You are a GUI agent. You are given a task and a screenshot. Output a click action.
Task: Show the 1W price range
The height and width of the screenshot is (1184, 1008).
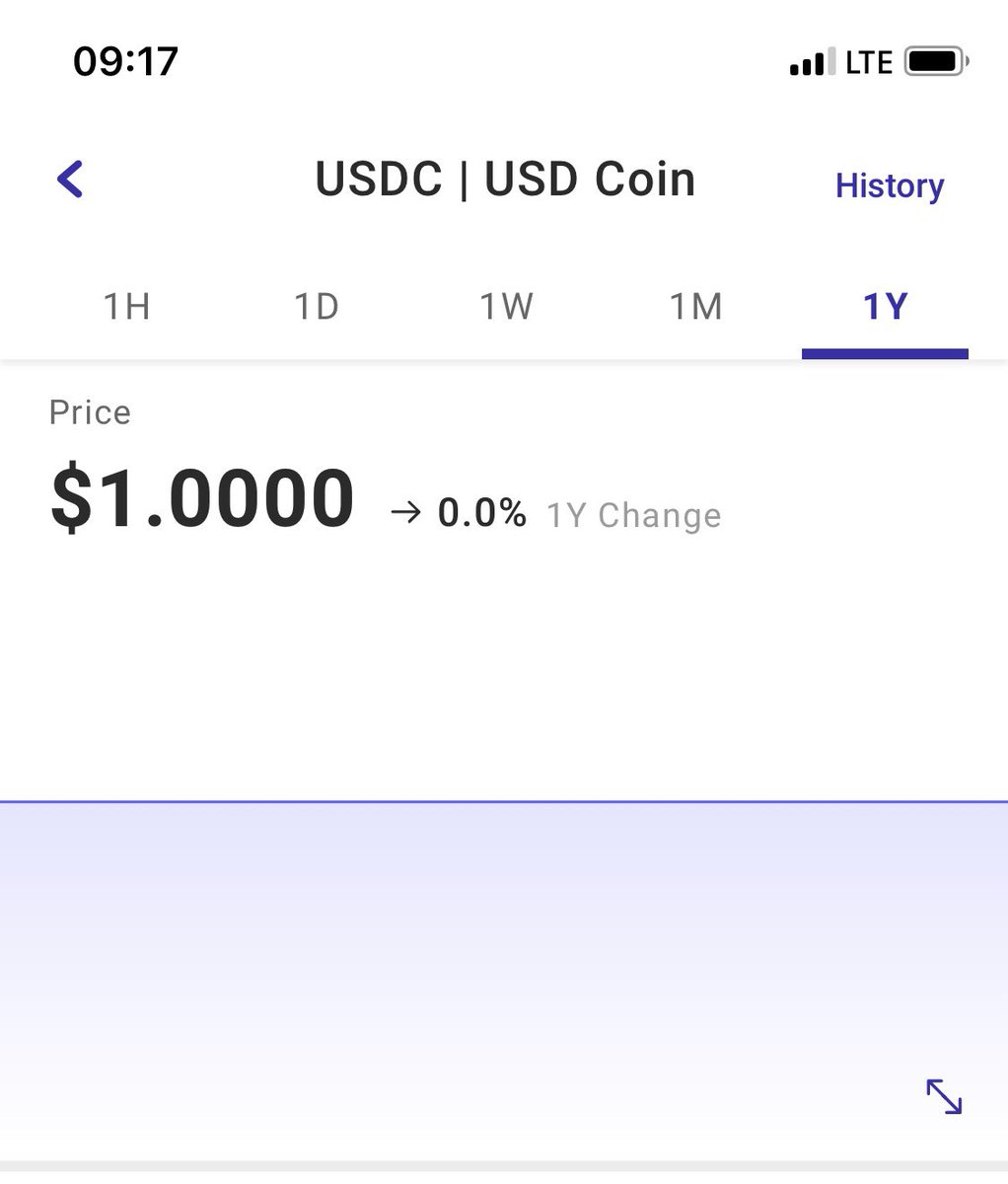[506, 307]
